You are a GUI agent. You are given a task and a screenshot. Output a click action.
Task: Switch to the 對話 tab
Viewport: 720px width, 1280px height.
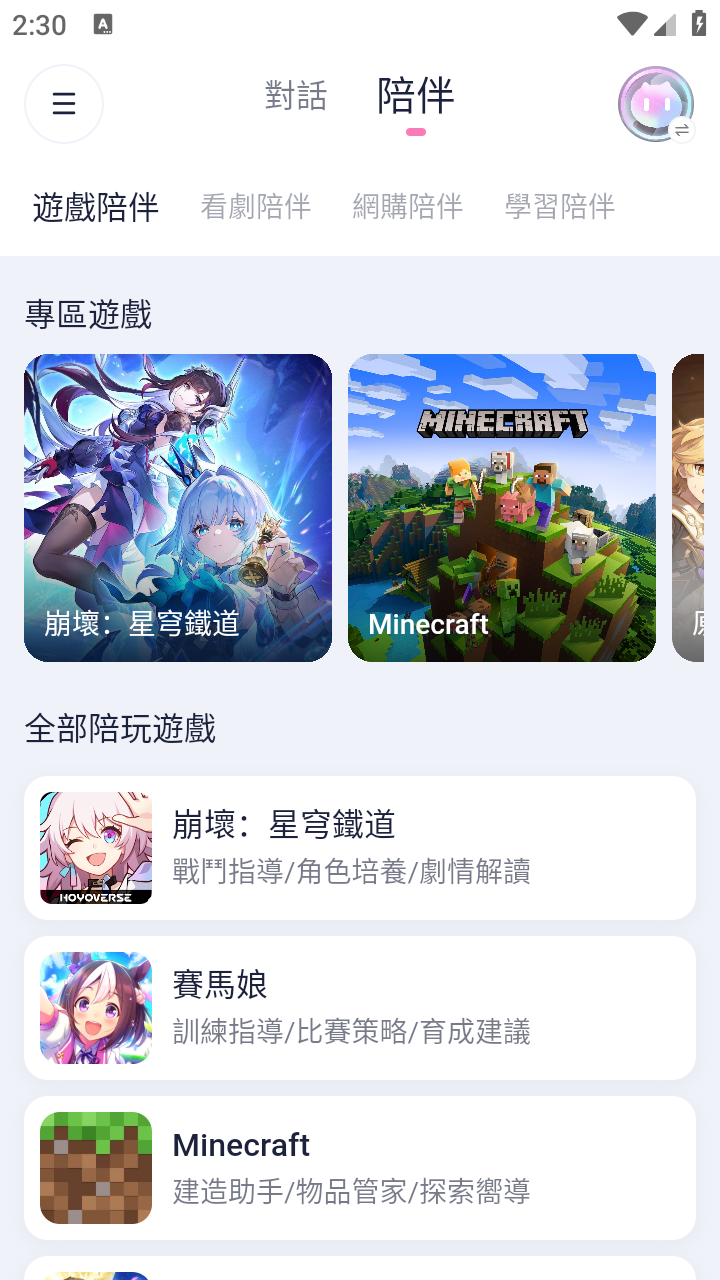(295, 97)
